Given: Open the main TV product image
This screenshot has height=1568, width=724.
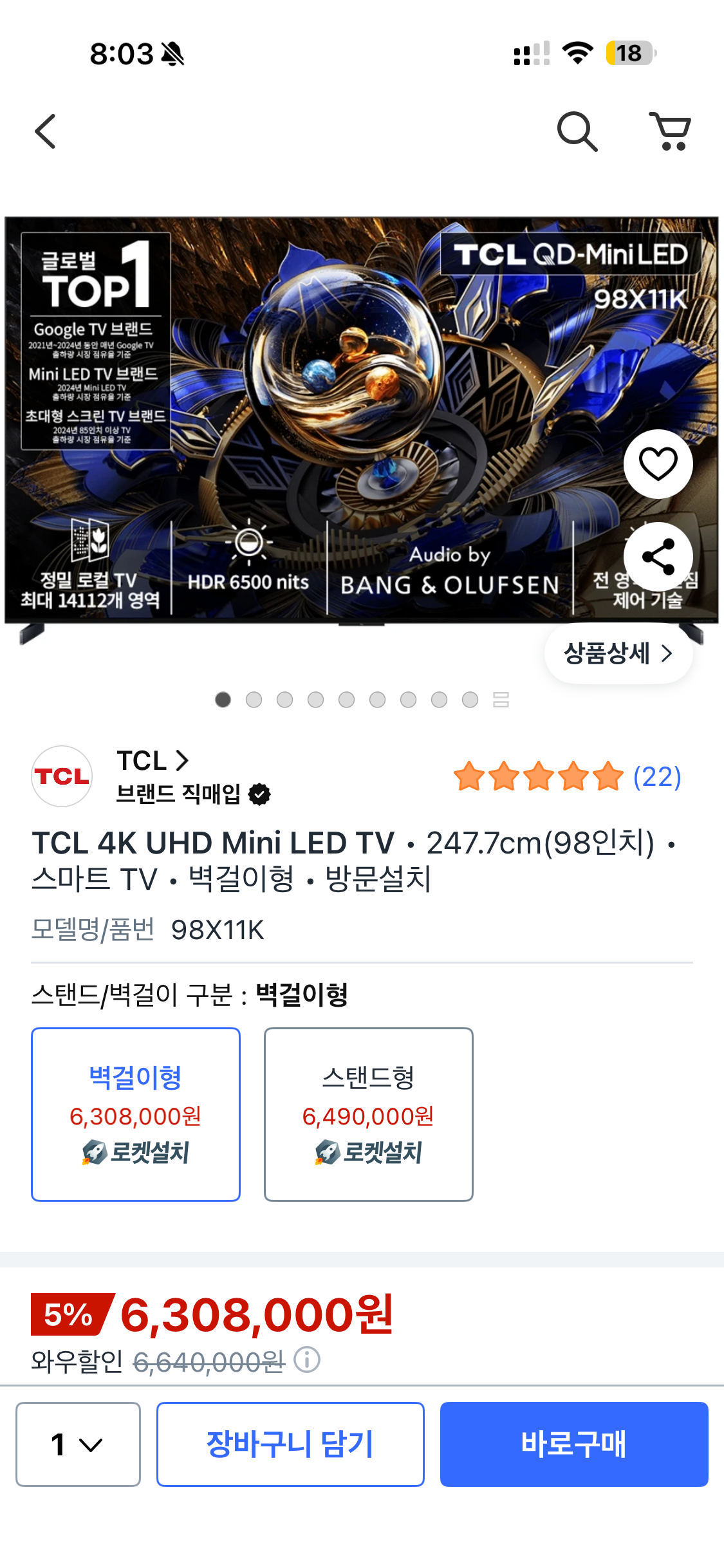Looking at the screenshot, I should 360,418.
